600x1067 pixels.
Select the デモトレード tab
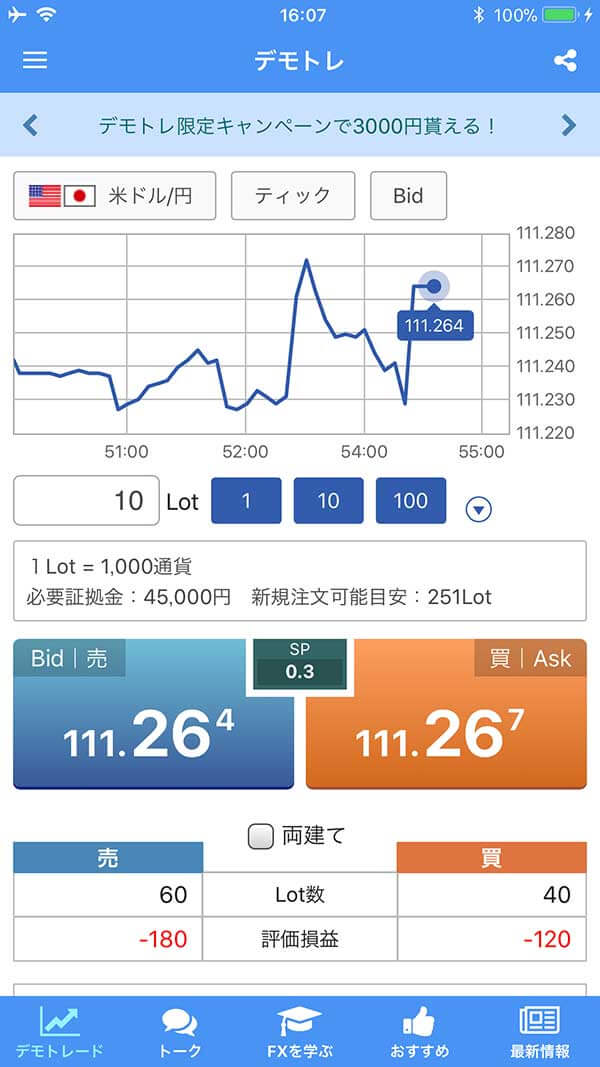60,1033
